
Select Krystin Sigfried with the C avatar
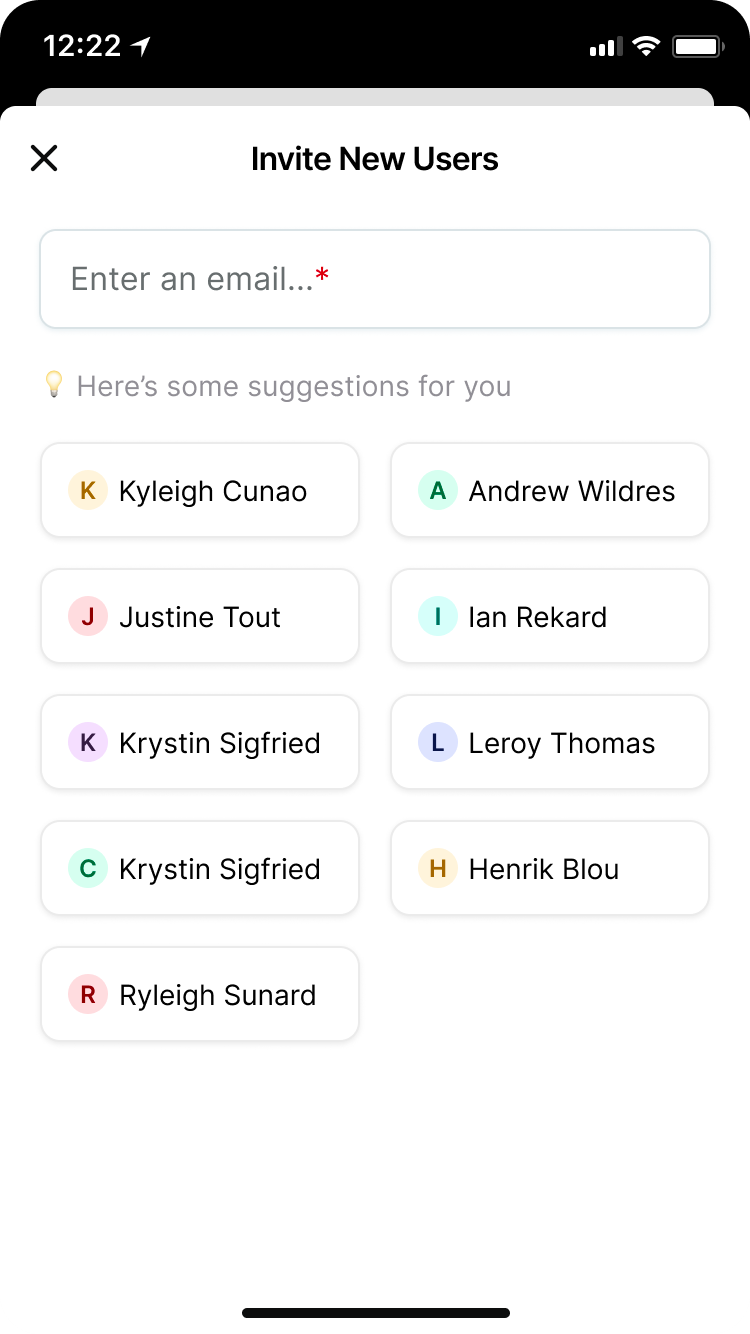tap(200, 868)
